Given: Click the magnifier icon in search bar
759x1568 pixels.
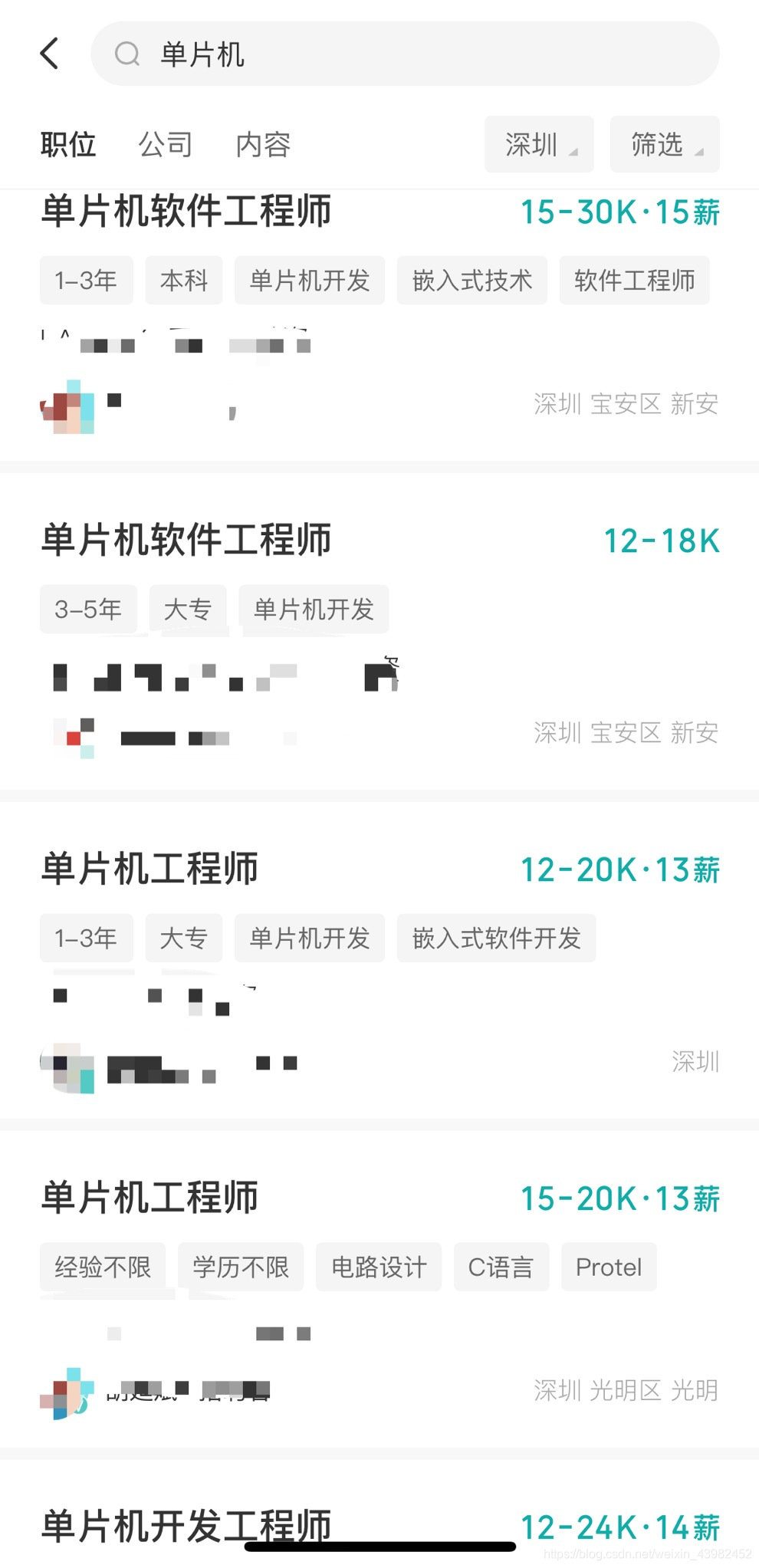Looking at the screenshot, I should pos(127,54).
